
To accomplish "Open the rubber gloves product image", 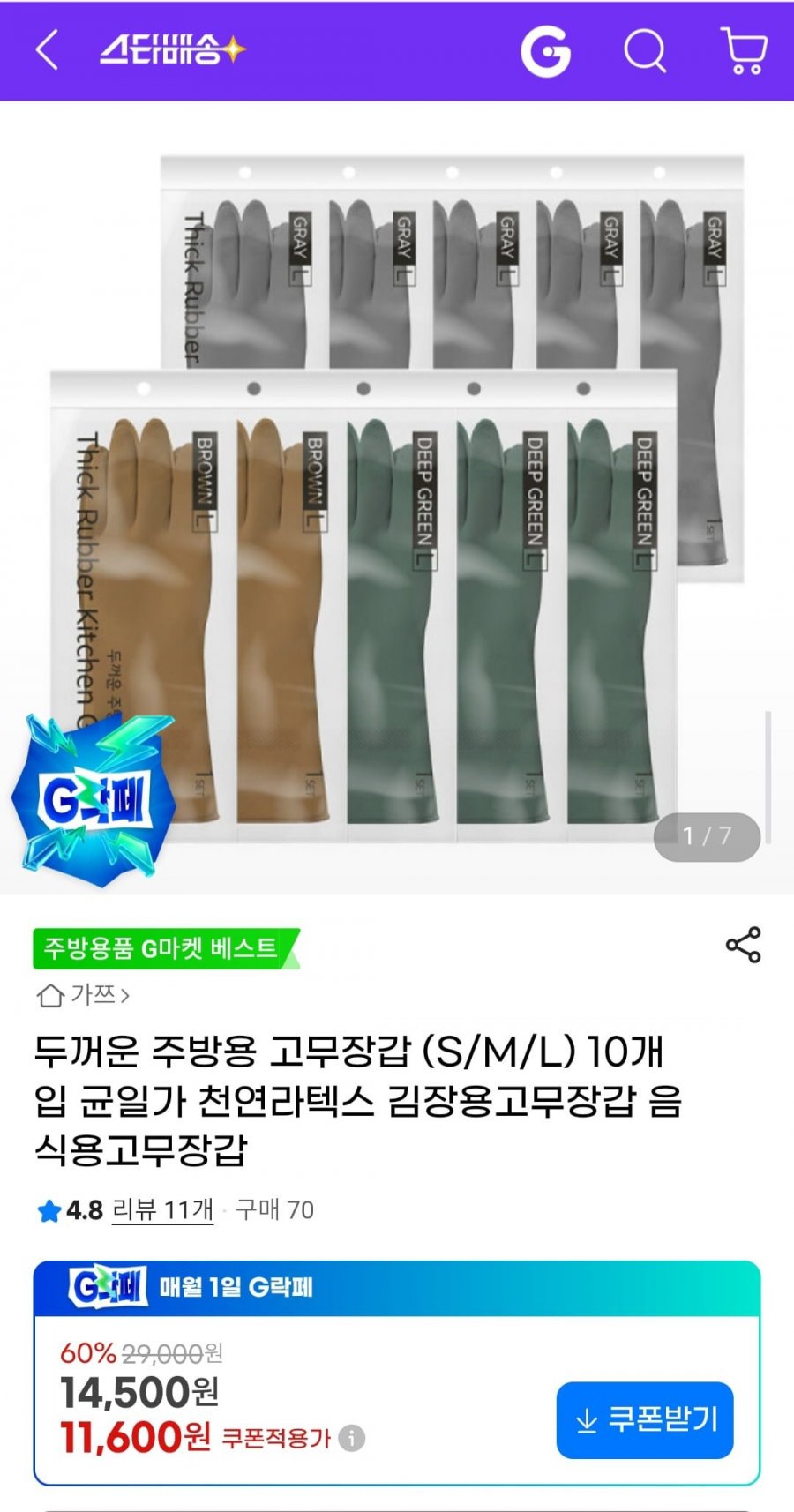I will pyautogui.click(x=397, y=498).
